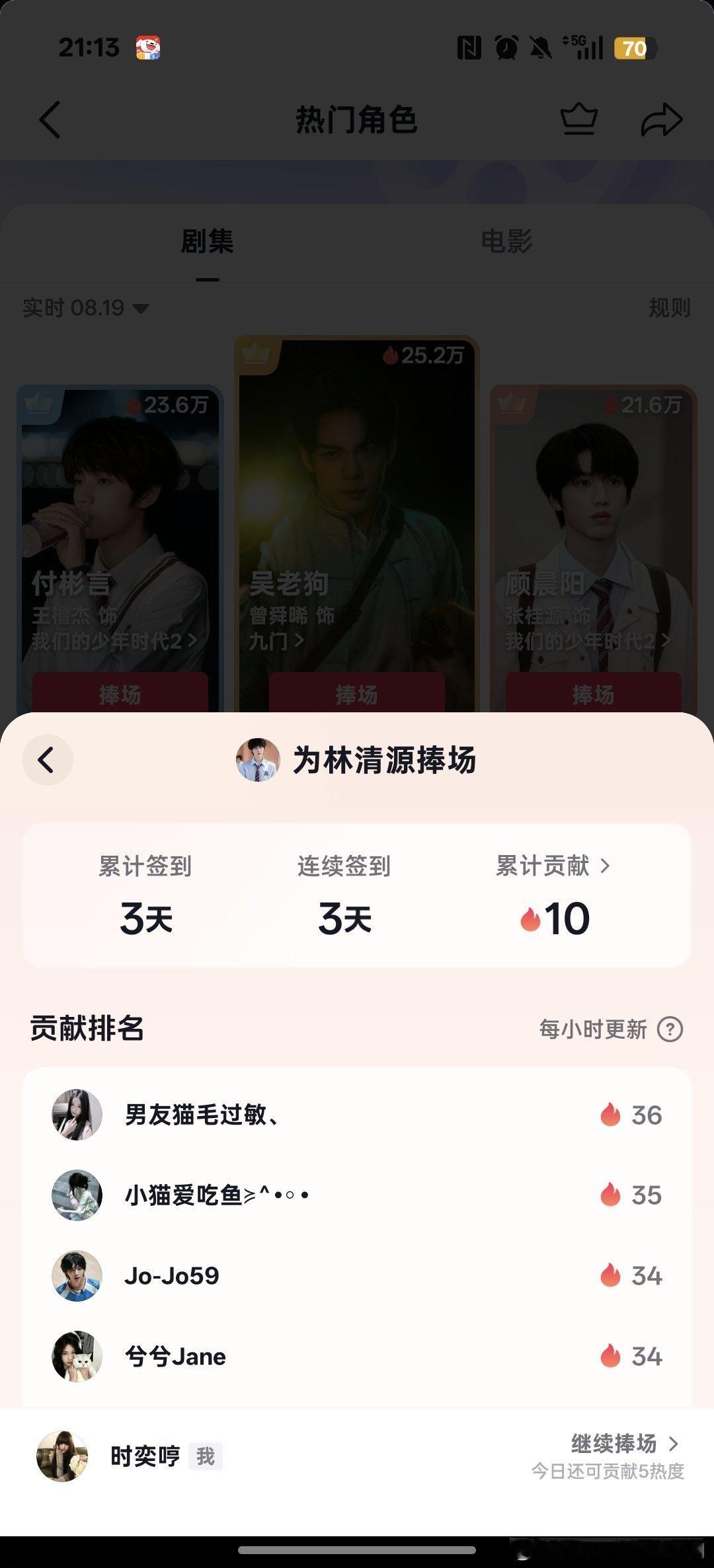Open 男友猫毛过敏、 ranking row
714x1568 pixels.
pos(357,1115)
